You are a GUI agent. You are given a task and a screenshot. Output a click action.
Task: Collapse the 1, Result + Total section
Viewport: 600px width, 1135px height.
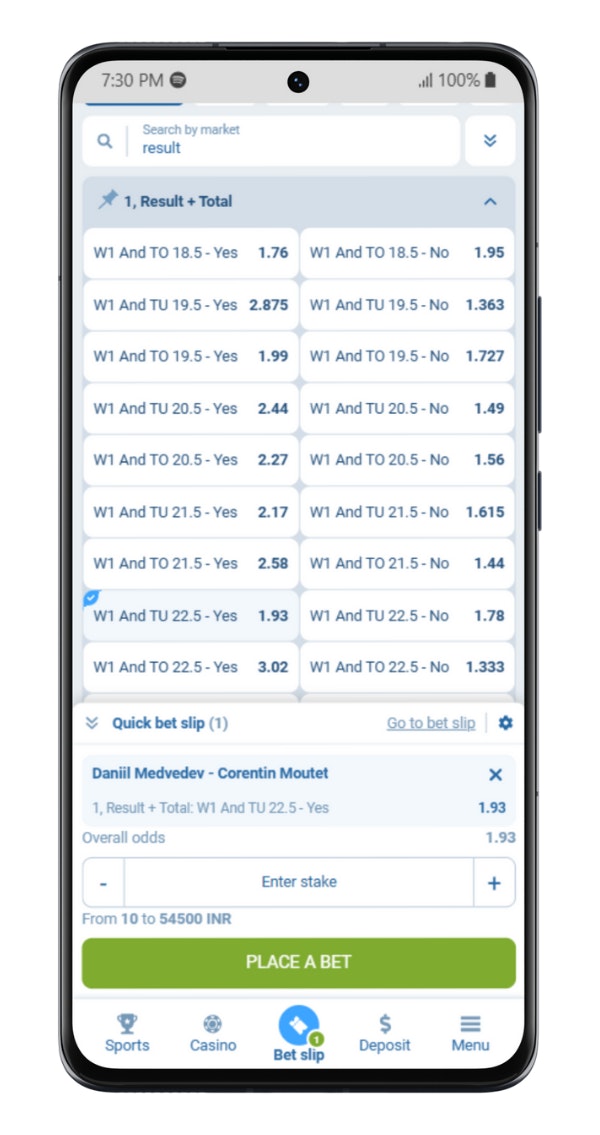490,201
